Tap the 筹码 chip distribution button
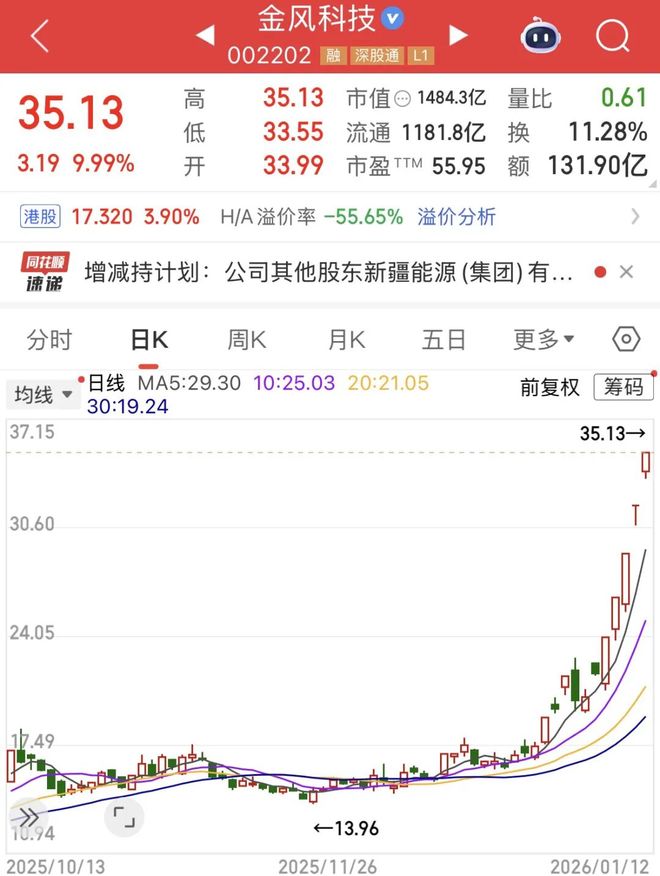The width and height of the screenshot is (660, 876). point(623,387)
